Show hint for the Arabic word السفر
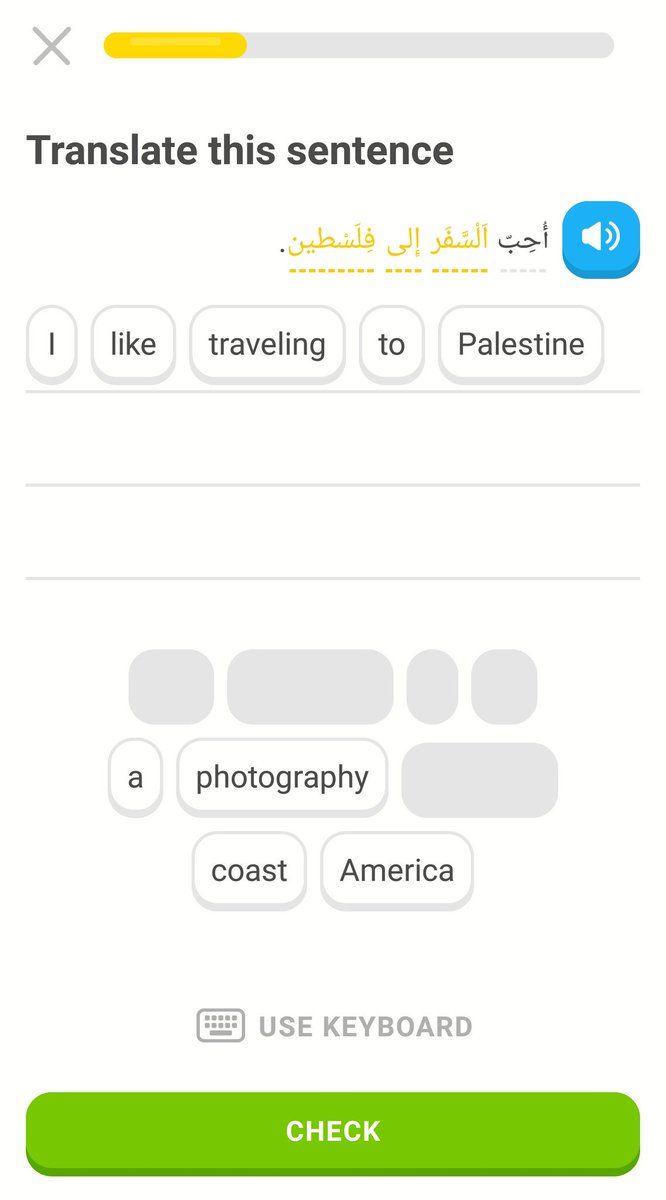666x1200 pixels. tap(460, 240)
